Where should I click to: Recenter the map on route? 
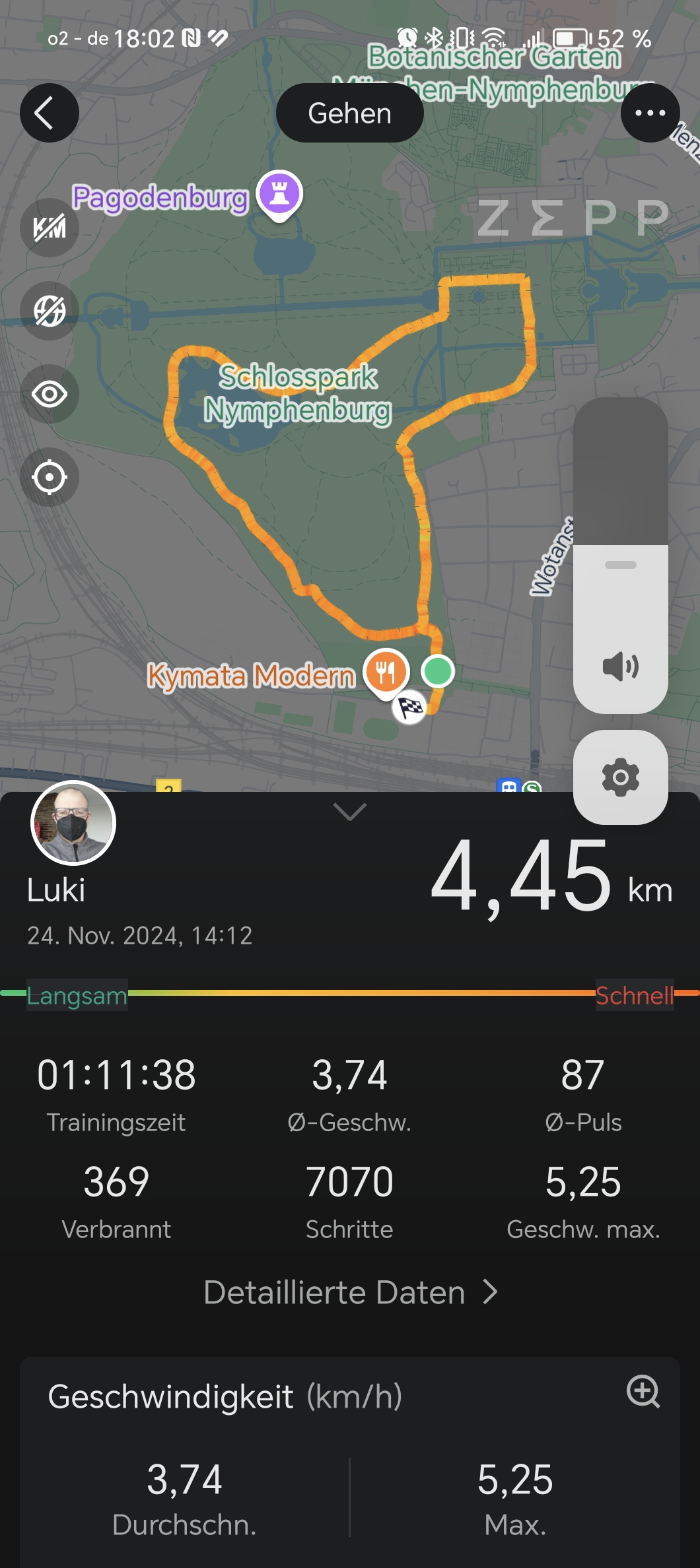50,477
